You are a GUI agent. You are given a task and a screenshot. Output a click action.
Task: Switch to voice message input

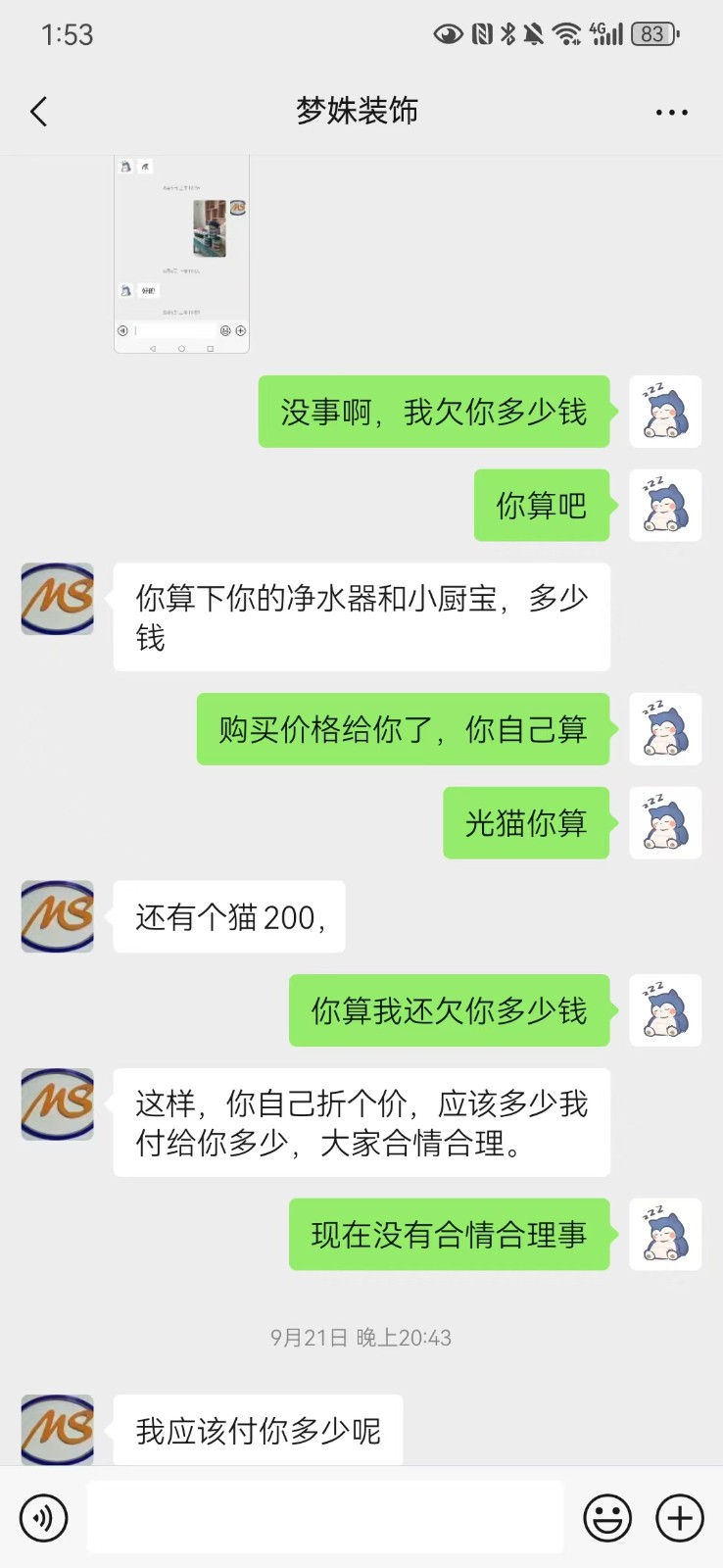pos(43,1518)
